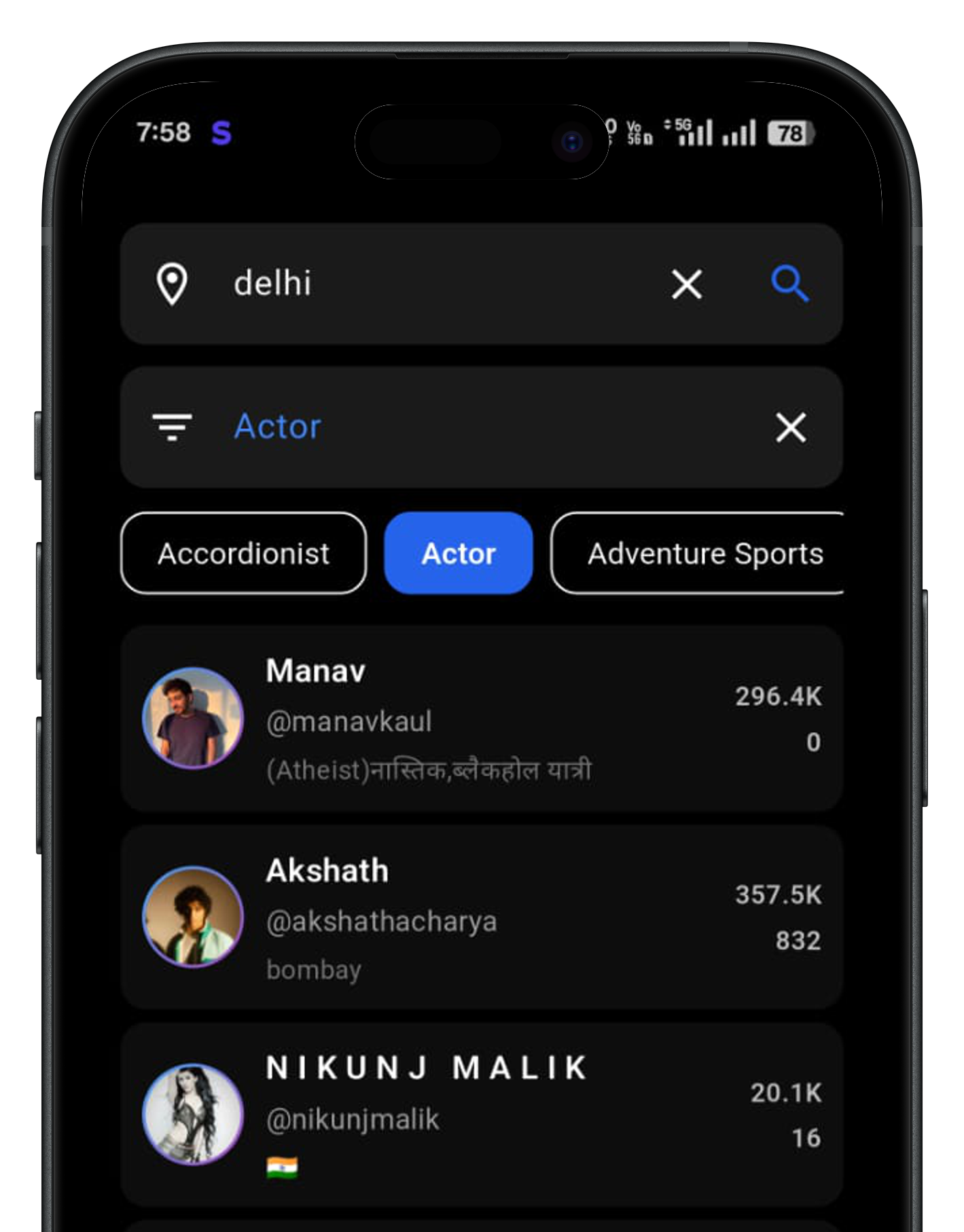
Task: Tap Akshath's profile picture
Action: click(x=192, y=917)
